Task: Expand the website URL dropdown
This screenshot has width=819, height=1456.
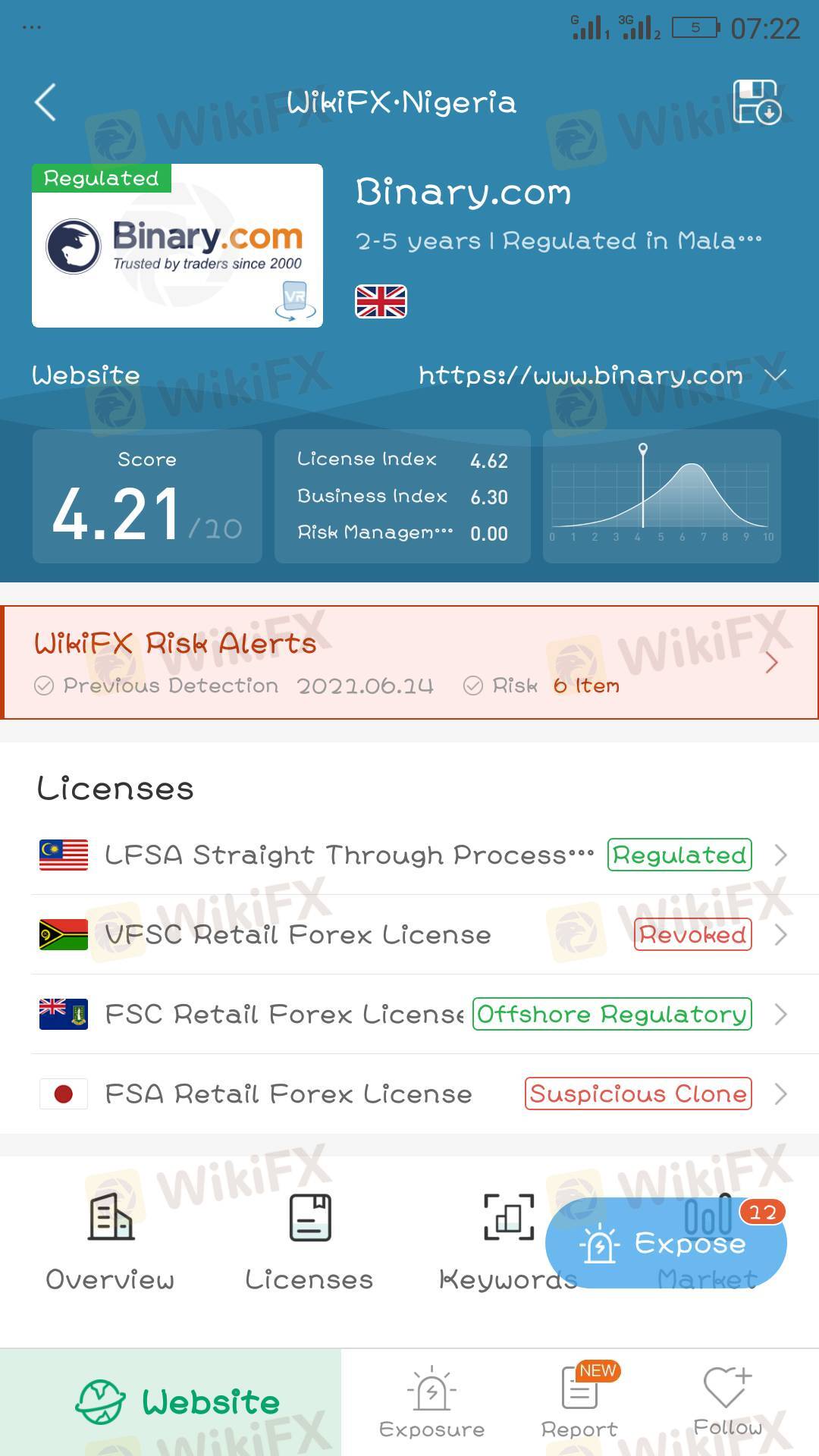Action: pyautogui.click(x=776, y=375)
